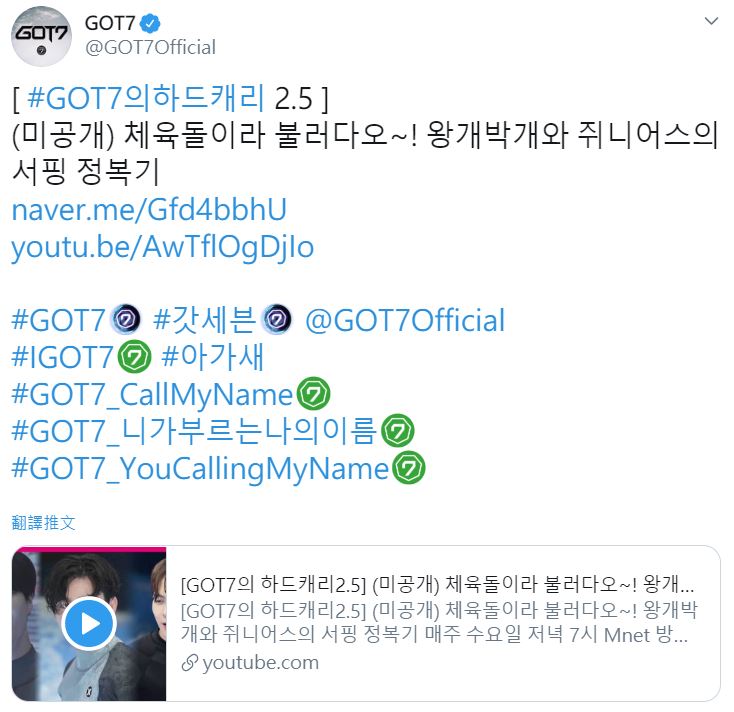Tap 翻譯推文 to translate the tweet
Screen dimensions: 734x712
point(43,522)
